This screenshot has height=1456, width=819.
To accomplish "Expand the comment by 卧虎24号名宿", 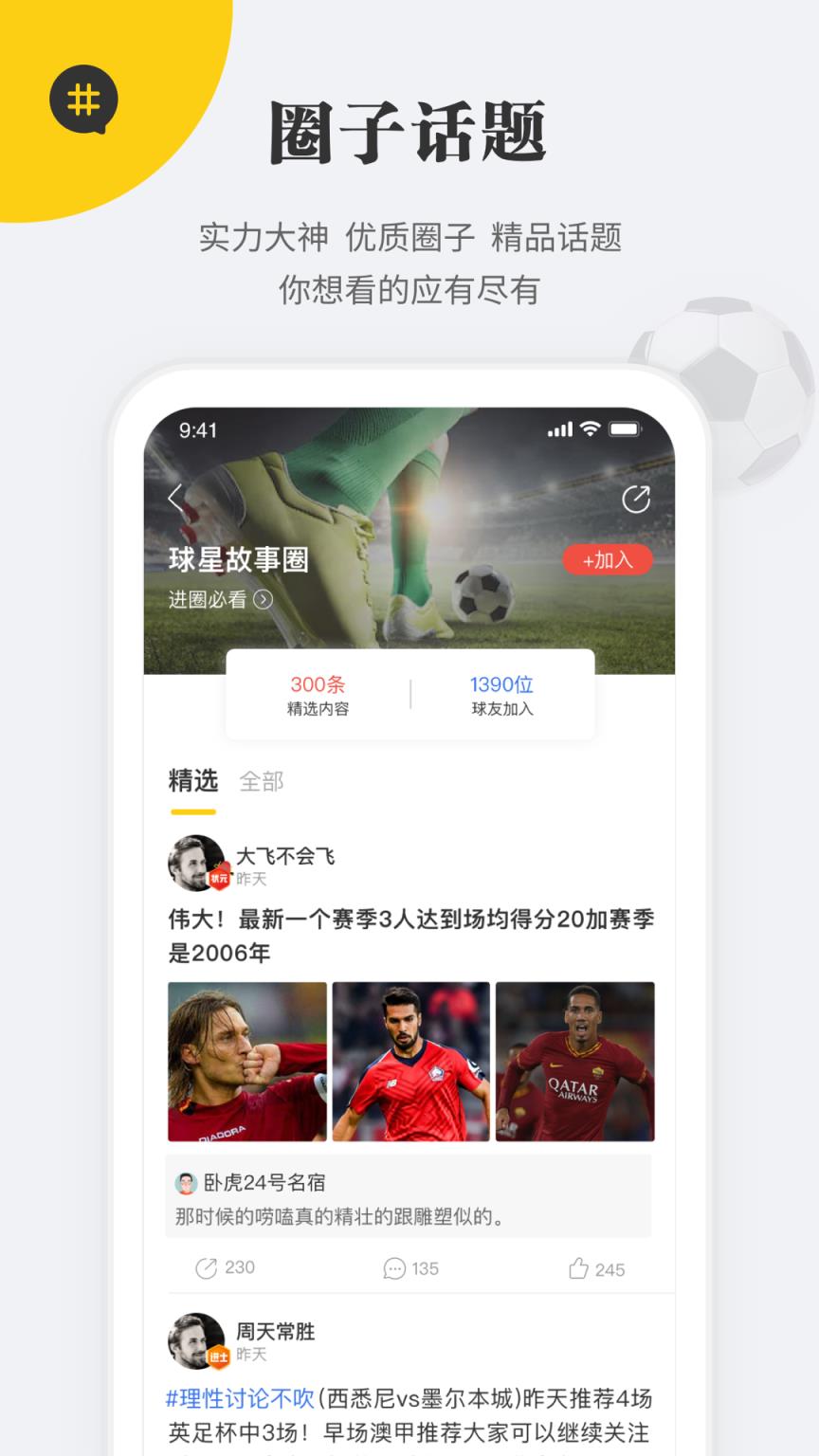I will (x=409, y=1196).
